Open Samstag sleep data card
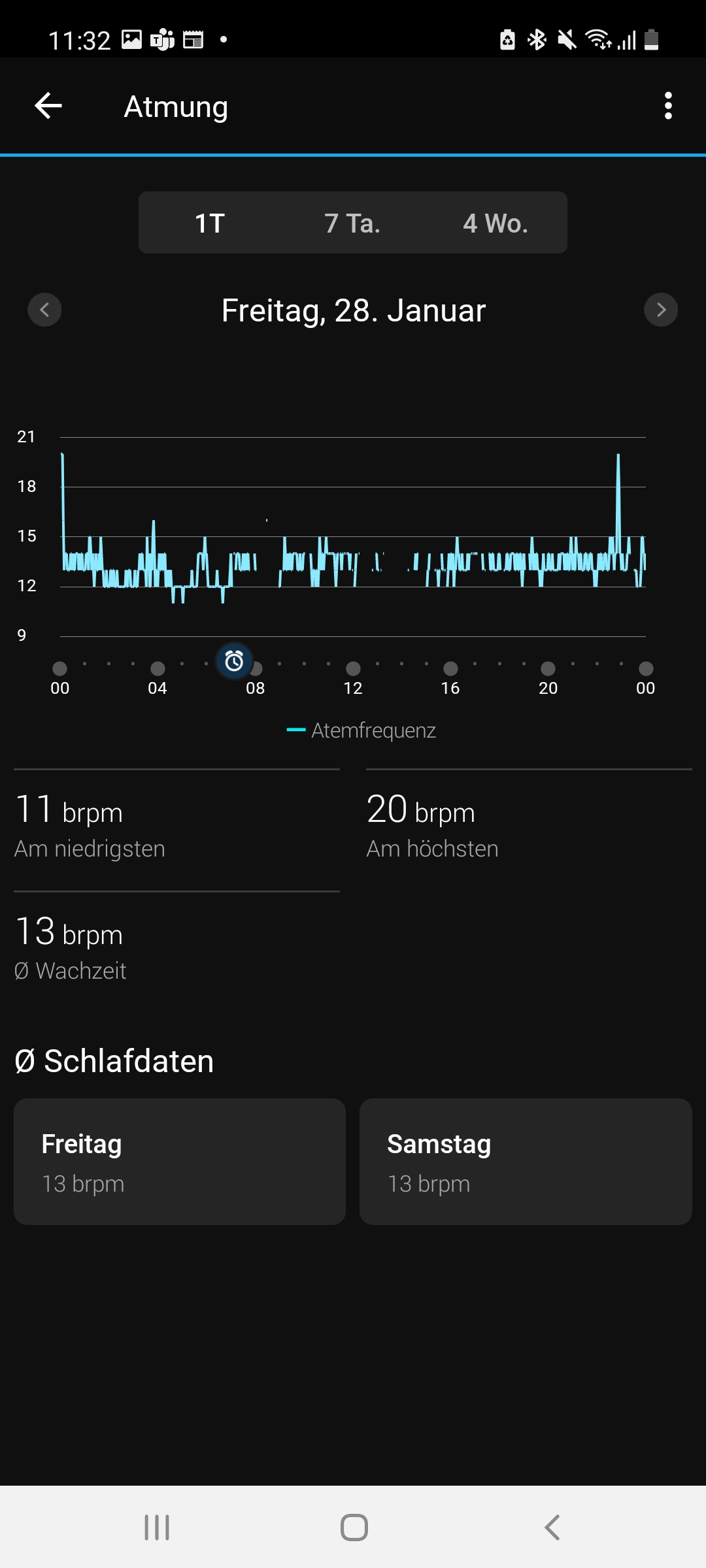This screenshot has width=706, height=1568. pos(526,1161)
